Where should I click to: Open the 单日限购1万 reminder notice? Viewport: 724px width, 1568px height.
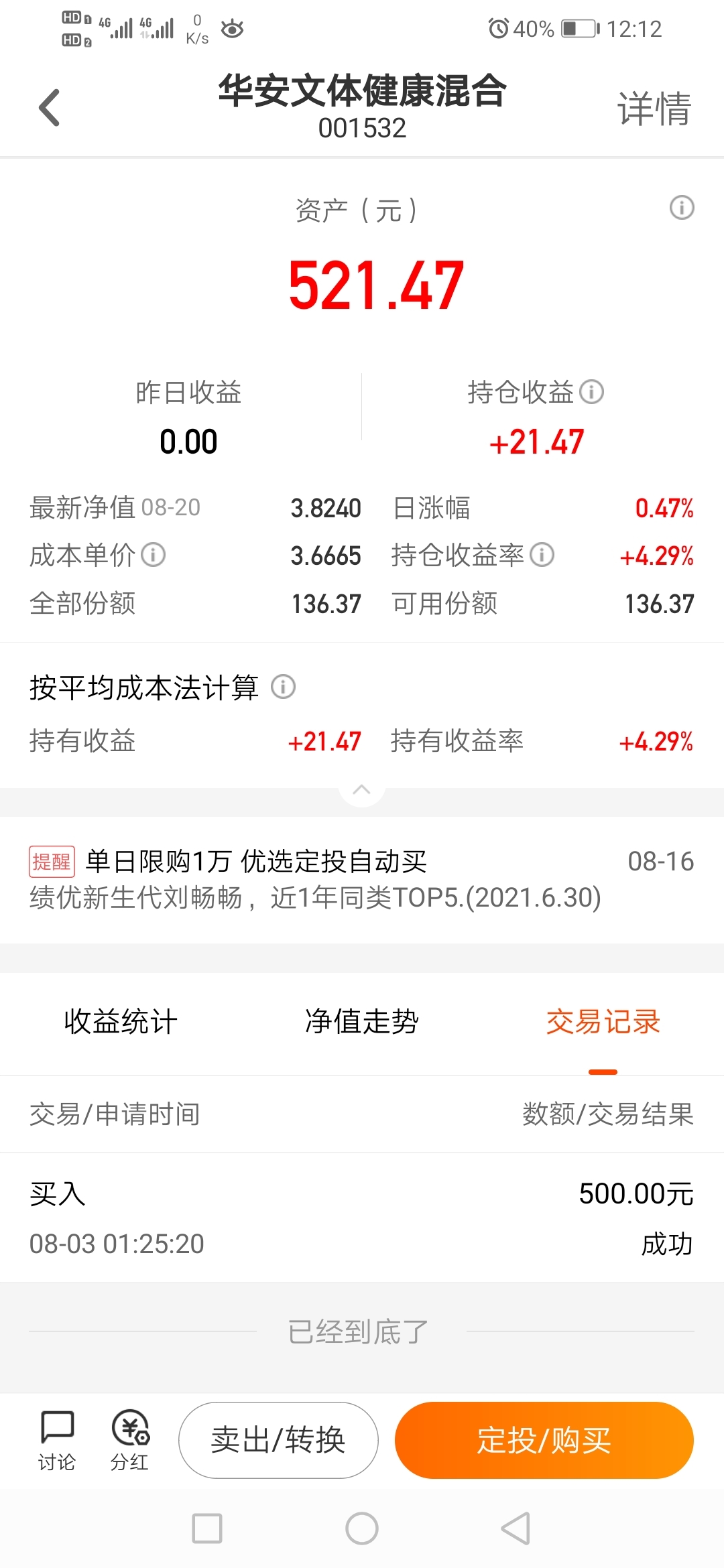362,879
